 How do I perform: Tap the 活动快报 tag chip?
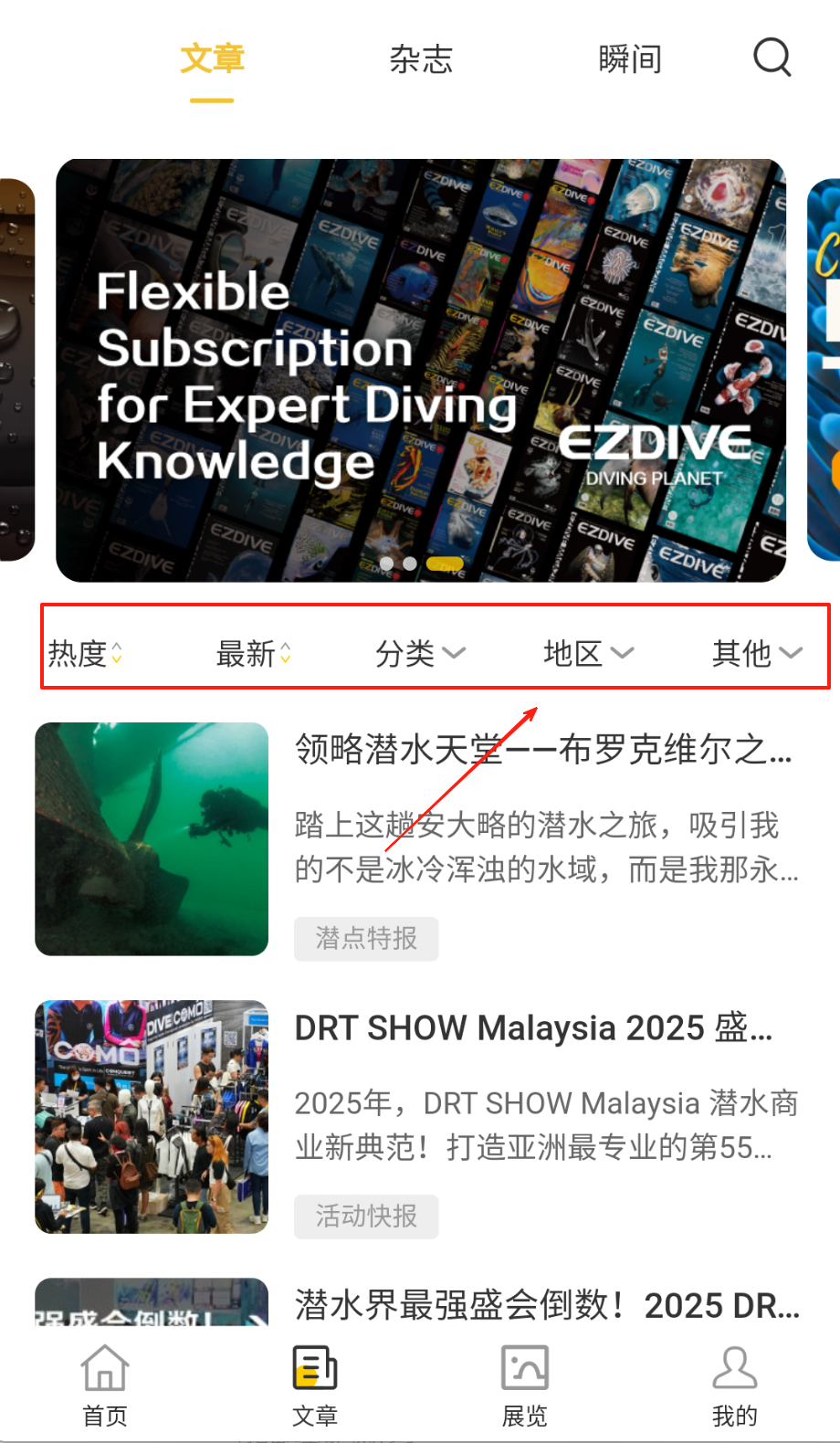(366, 1216)
